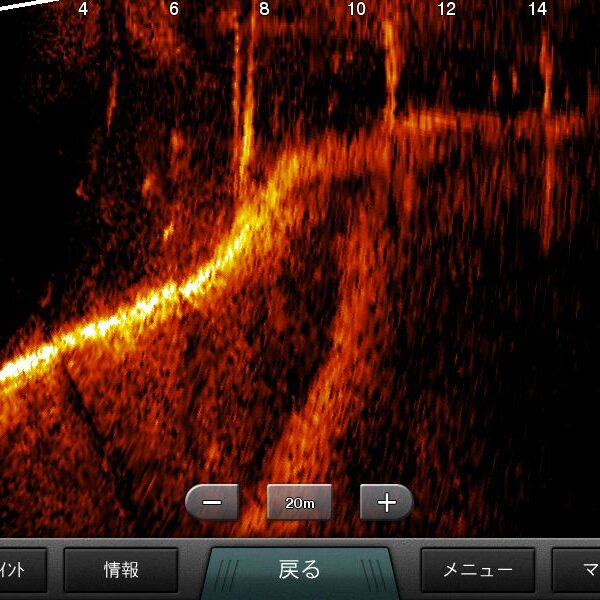Zoom in with the plus button
Image resolution: width=600 pixels, height=600 pixels.
[386, 503]
